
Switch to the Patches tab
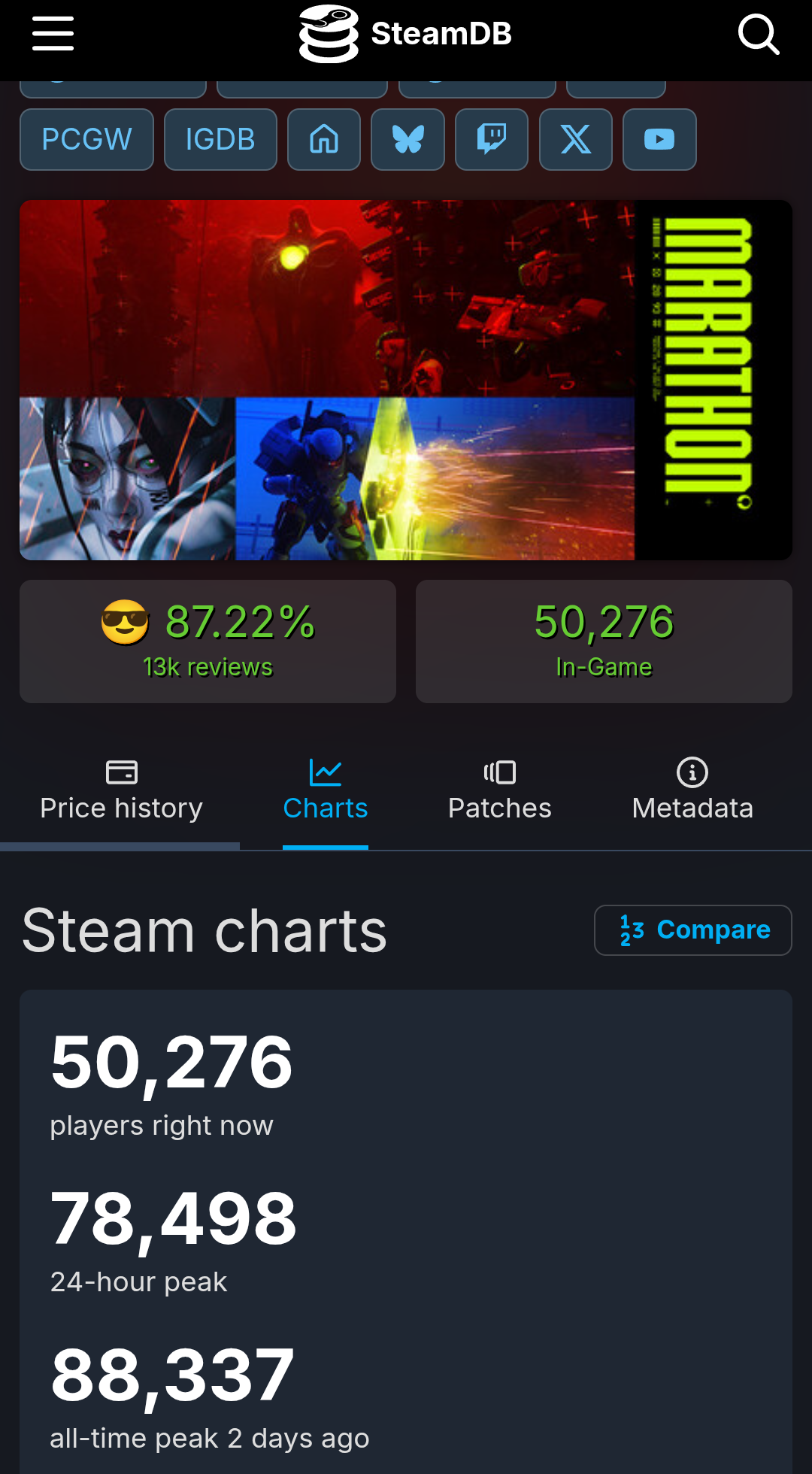point(500,791)
